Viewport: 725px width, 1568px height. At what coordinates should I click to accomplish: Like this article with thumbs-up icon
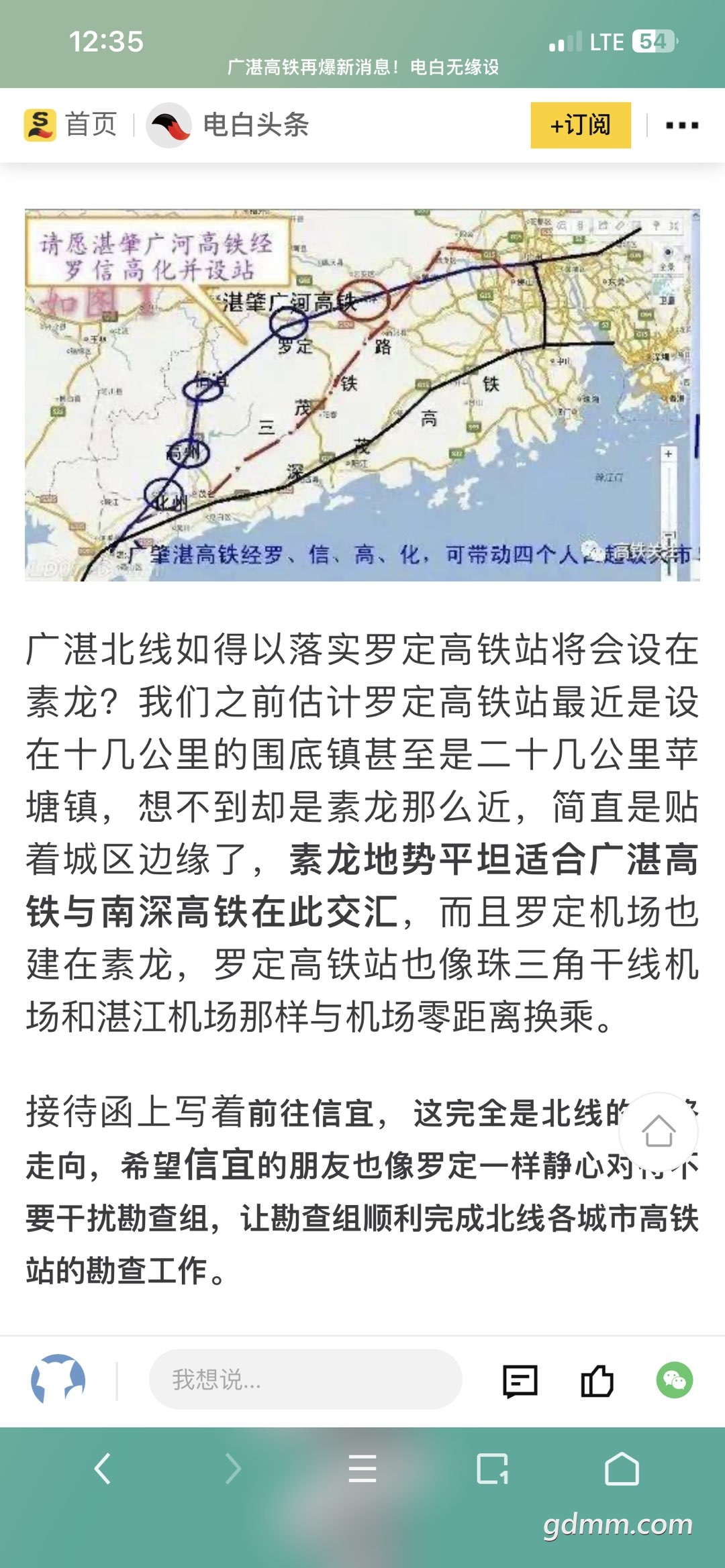click(597, 1381)
